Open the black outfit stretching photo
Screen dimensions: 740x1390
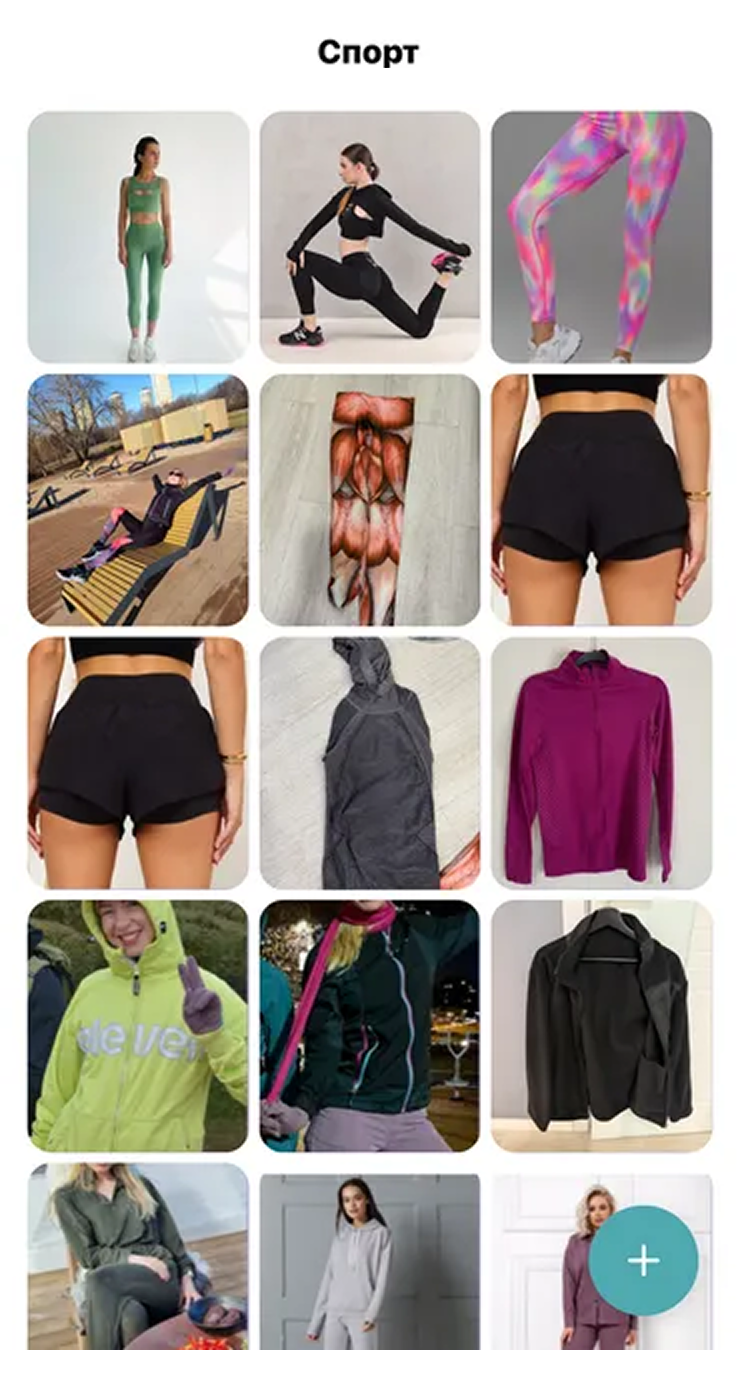[x=370, y=237]
